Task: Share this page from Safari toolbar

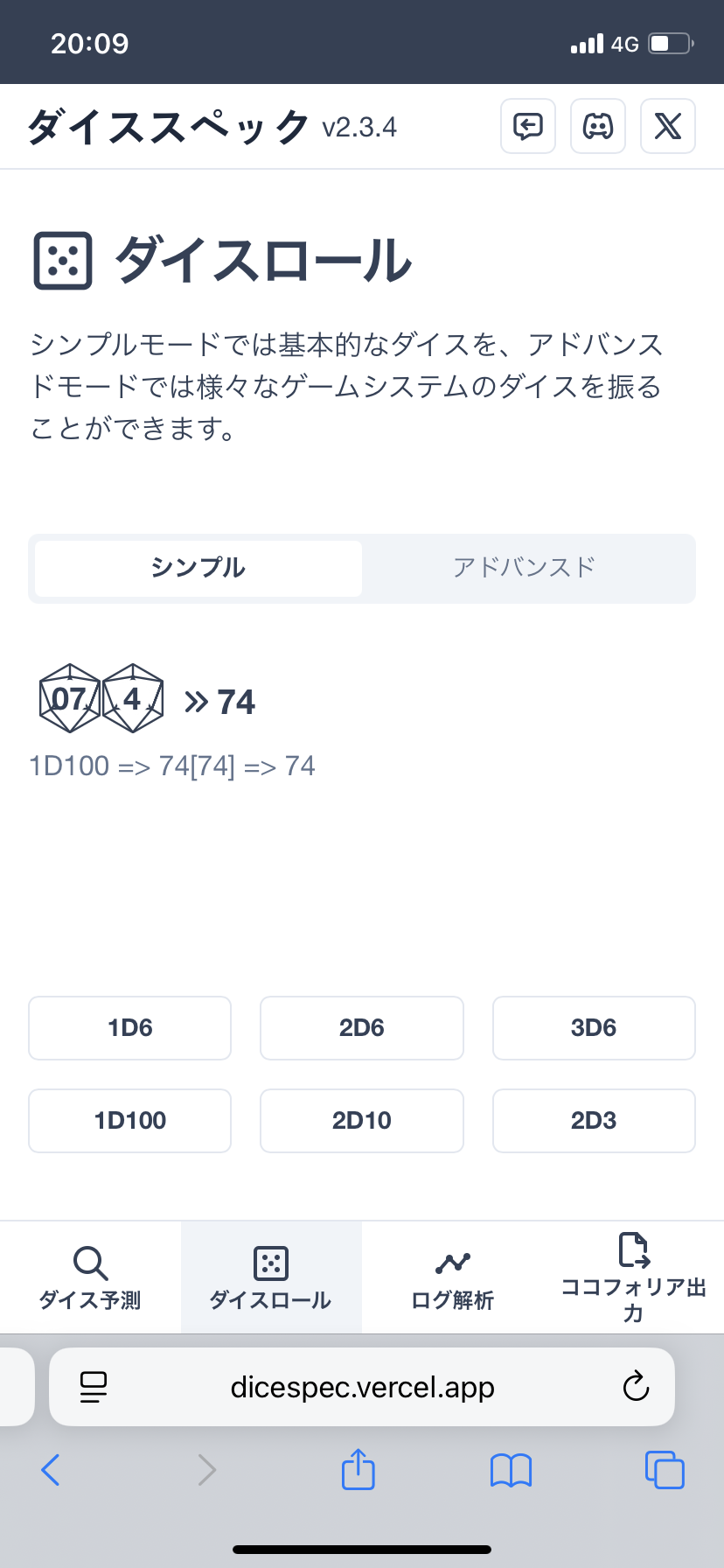Action: tap(359, 1470)
